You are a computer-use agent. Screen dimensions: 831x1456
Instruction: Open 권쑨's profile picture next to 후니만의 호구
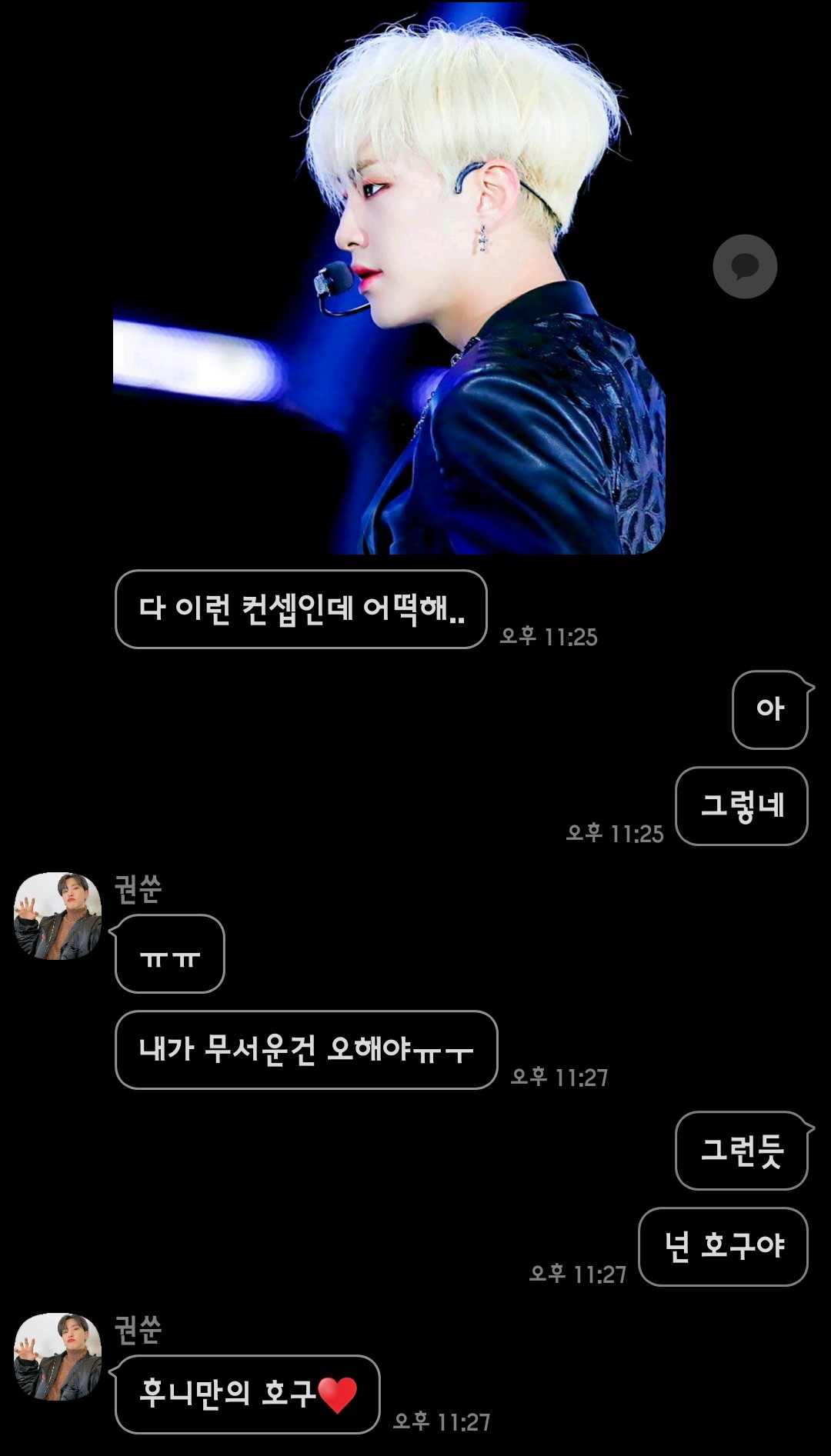pos(58,1356)
